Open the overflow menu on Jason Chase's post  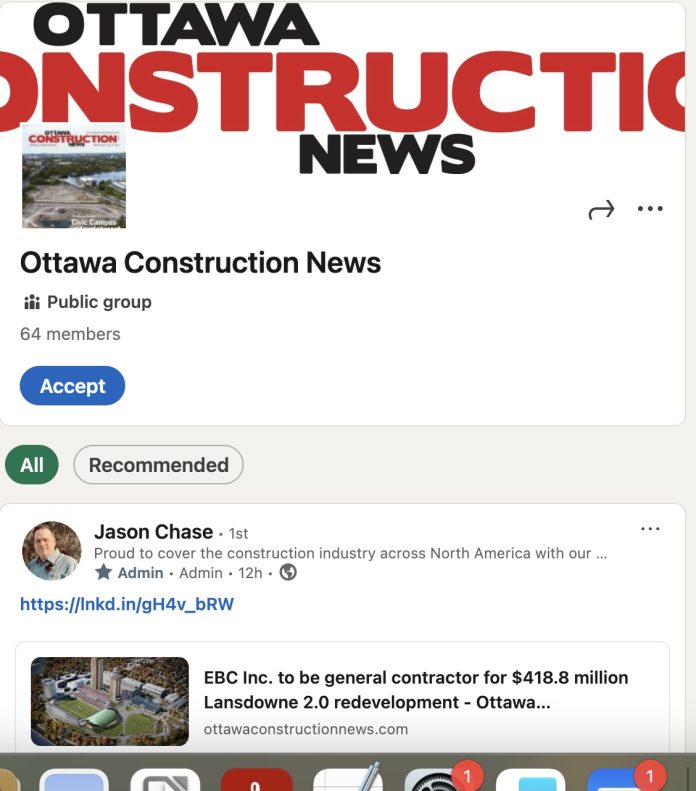point(650,529)
